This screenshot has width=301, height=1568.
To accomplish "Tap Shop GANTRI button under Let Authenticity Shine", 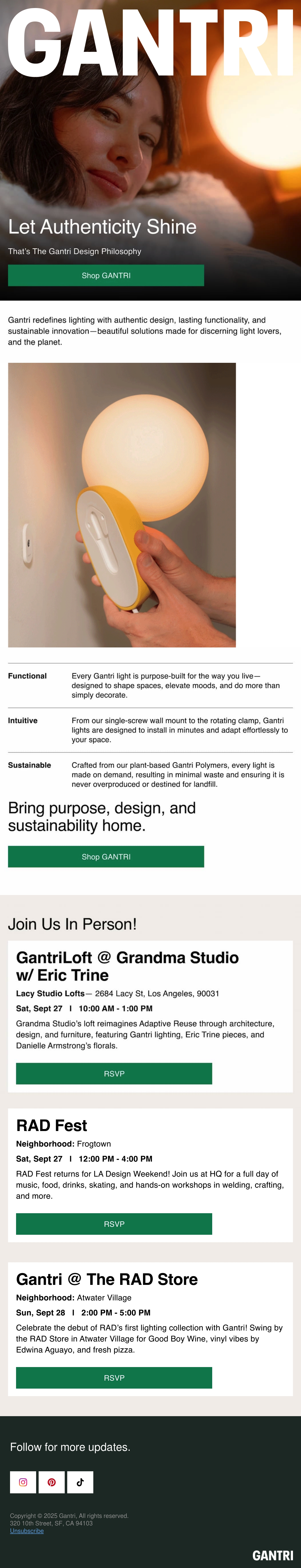I will click(x=106, y=275).
